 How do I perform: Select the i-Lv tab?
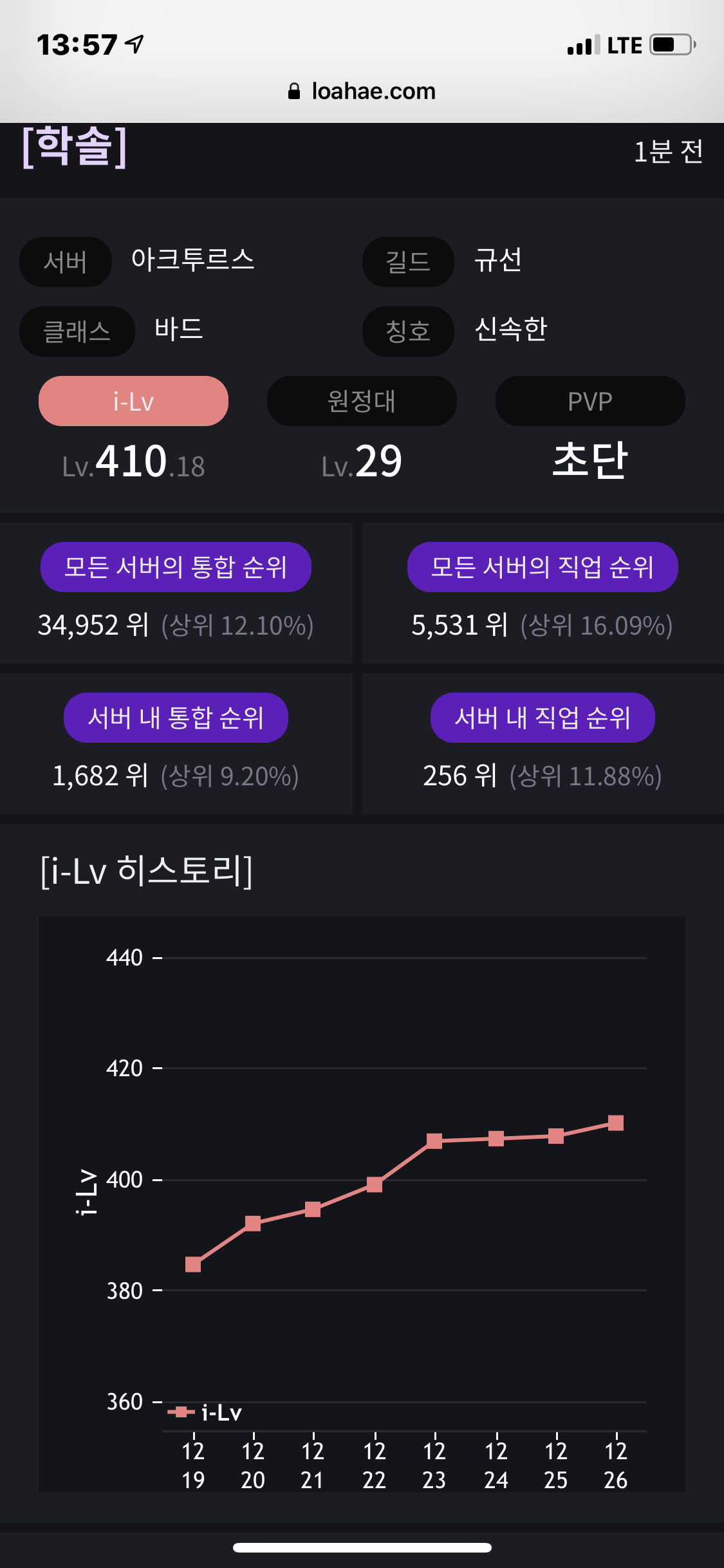[133, 401]
